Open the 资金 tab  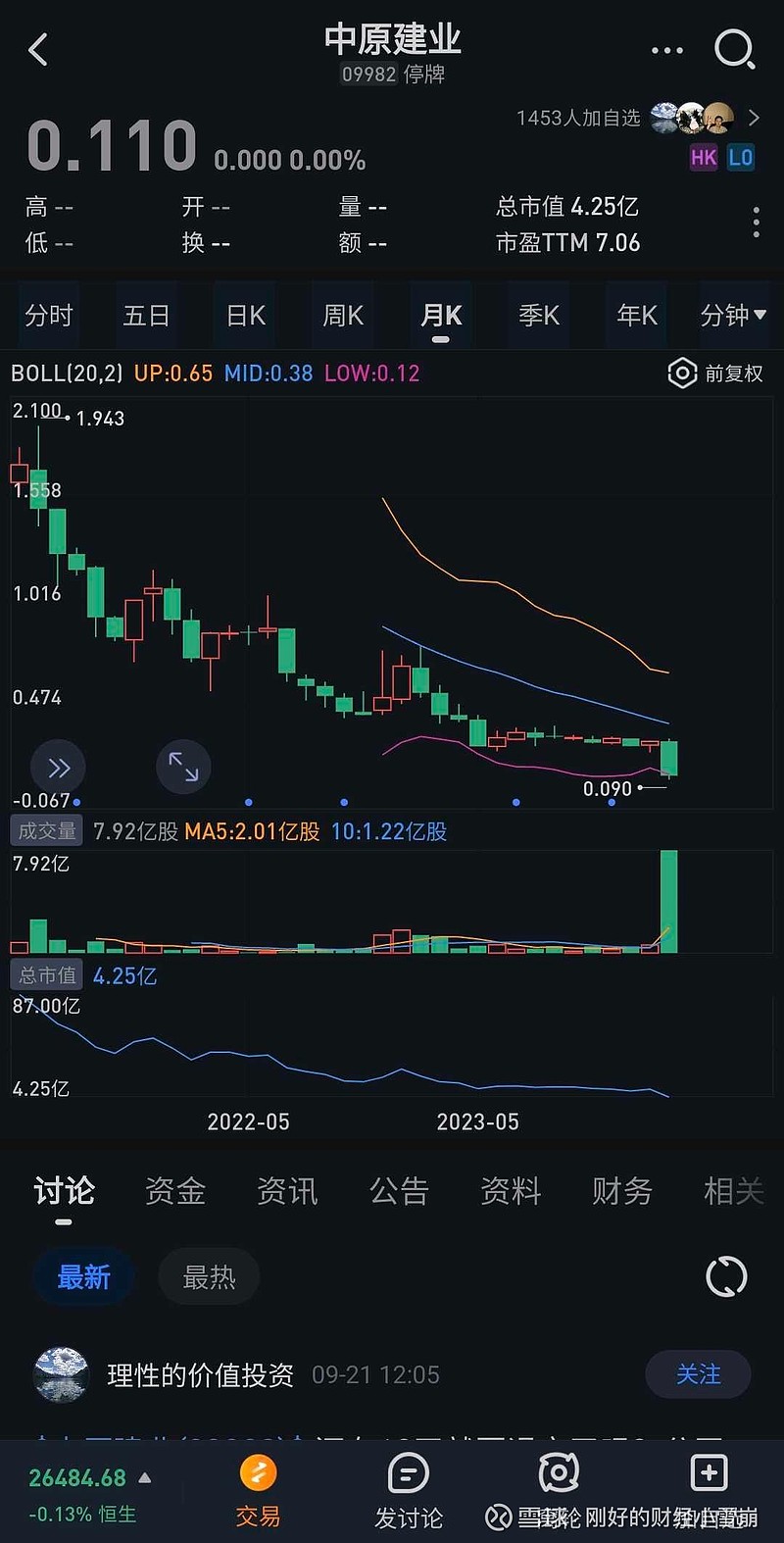[175, 1191]
